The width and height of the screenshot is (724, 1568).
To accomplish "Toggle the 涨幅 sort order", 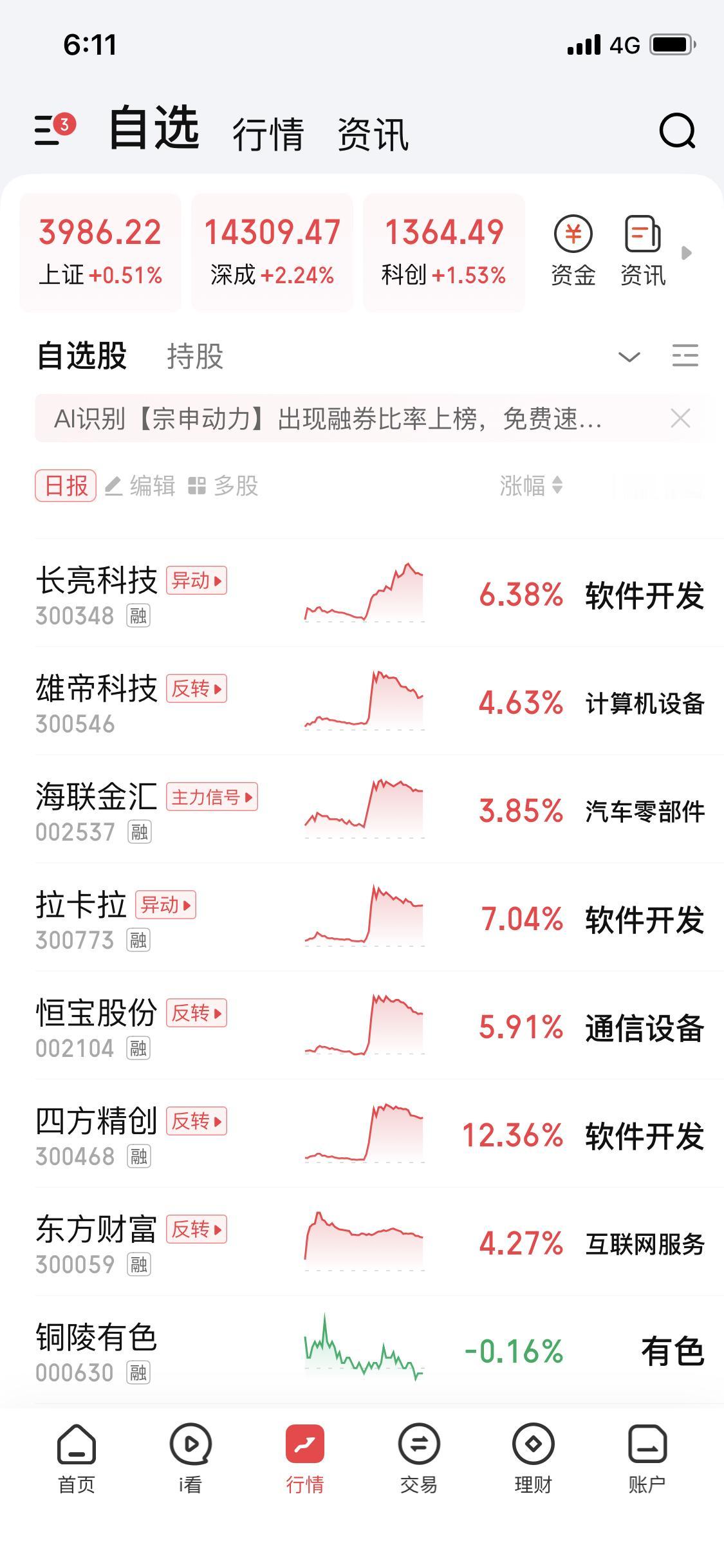I will [x=530, y=487].
